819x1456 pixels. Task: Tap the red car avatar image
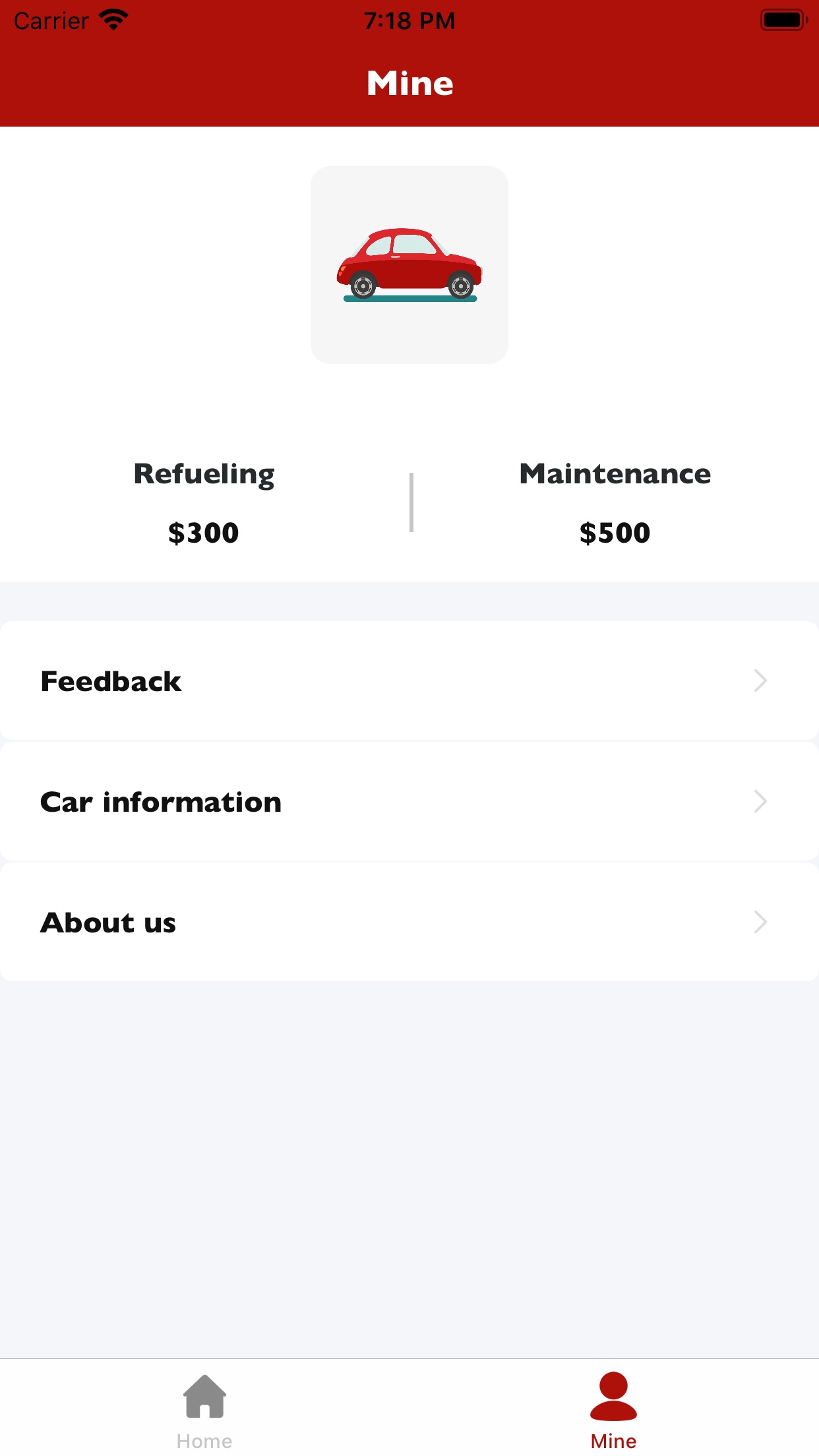(409, 265)
